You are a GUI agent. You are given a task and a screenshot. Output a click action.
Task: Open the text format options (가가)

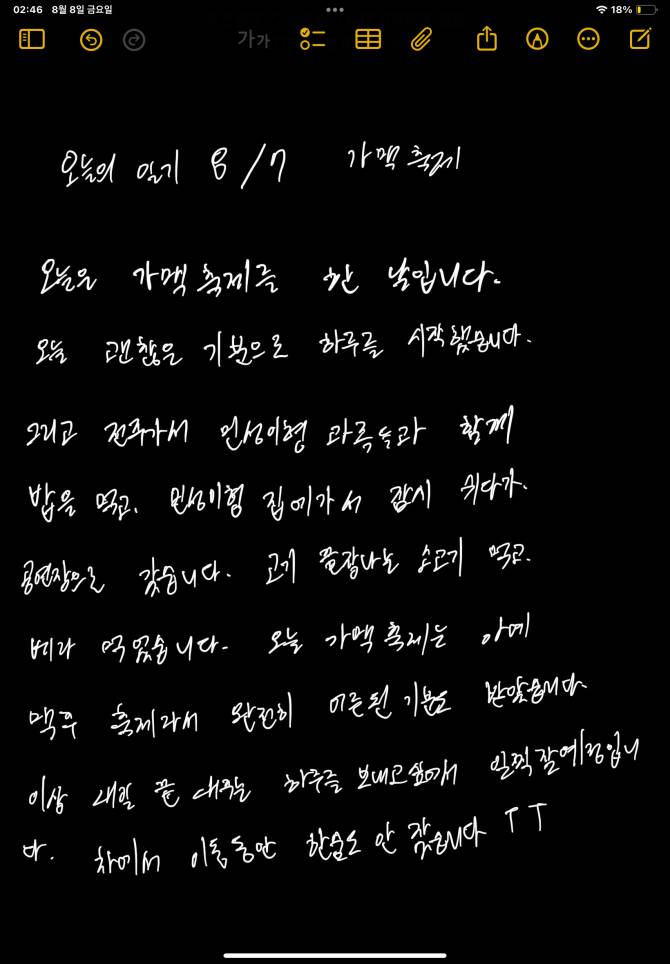tap(253, 40)
